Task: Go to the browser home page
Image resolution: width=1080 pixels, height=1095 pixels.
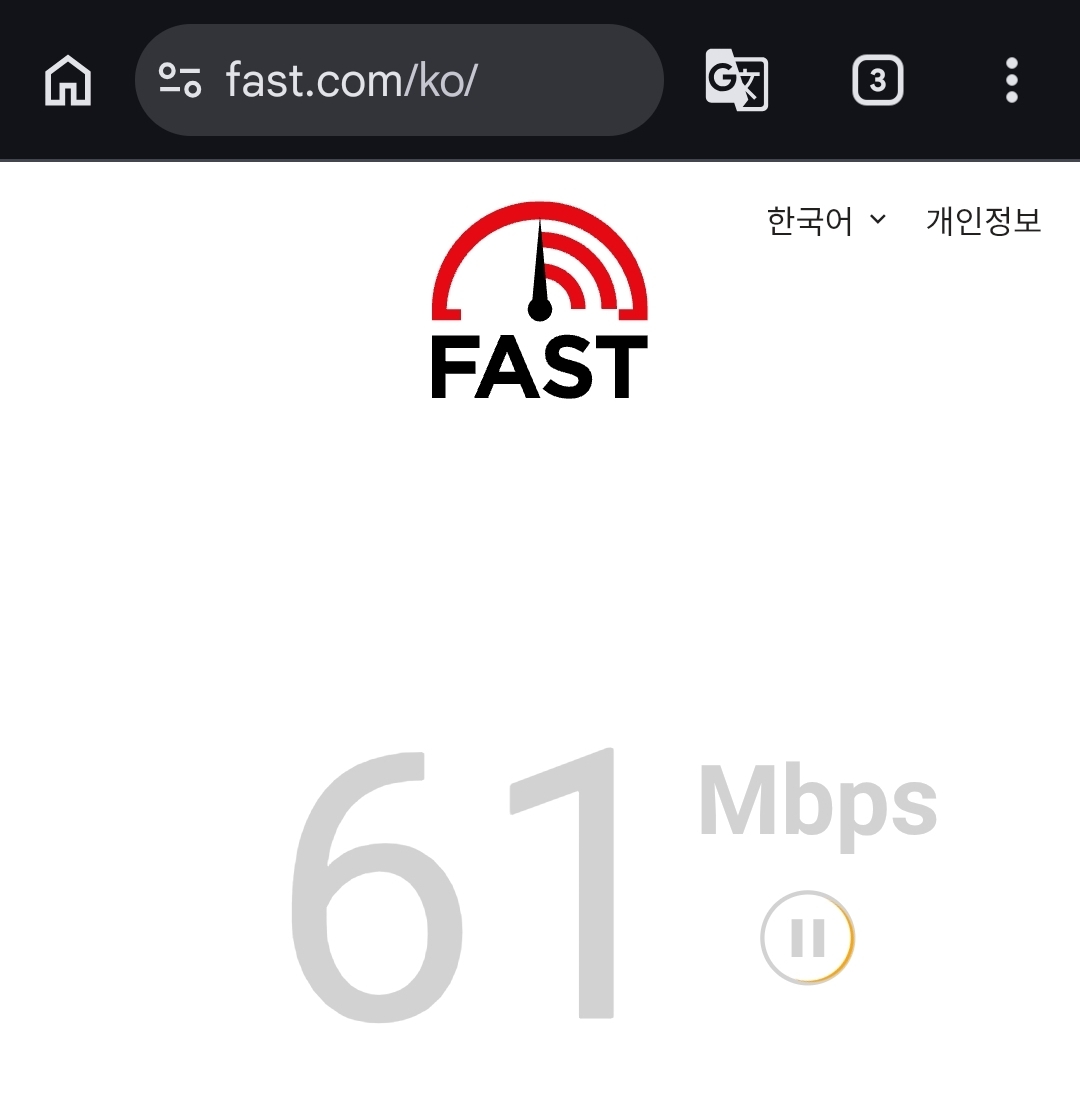Action: (x=68, y=80)
